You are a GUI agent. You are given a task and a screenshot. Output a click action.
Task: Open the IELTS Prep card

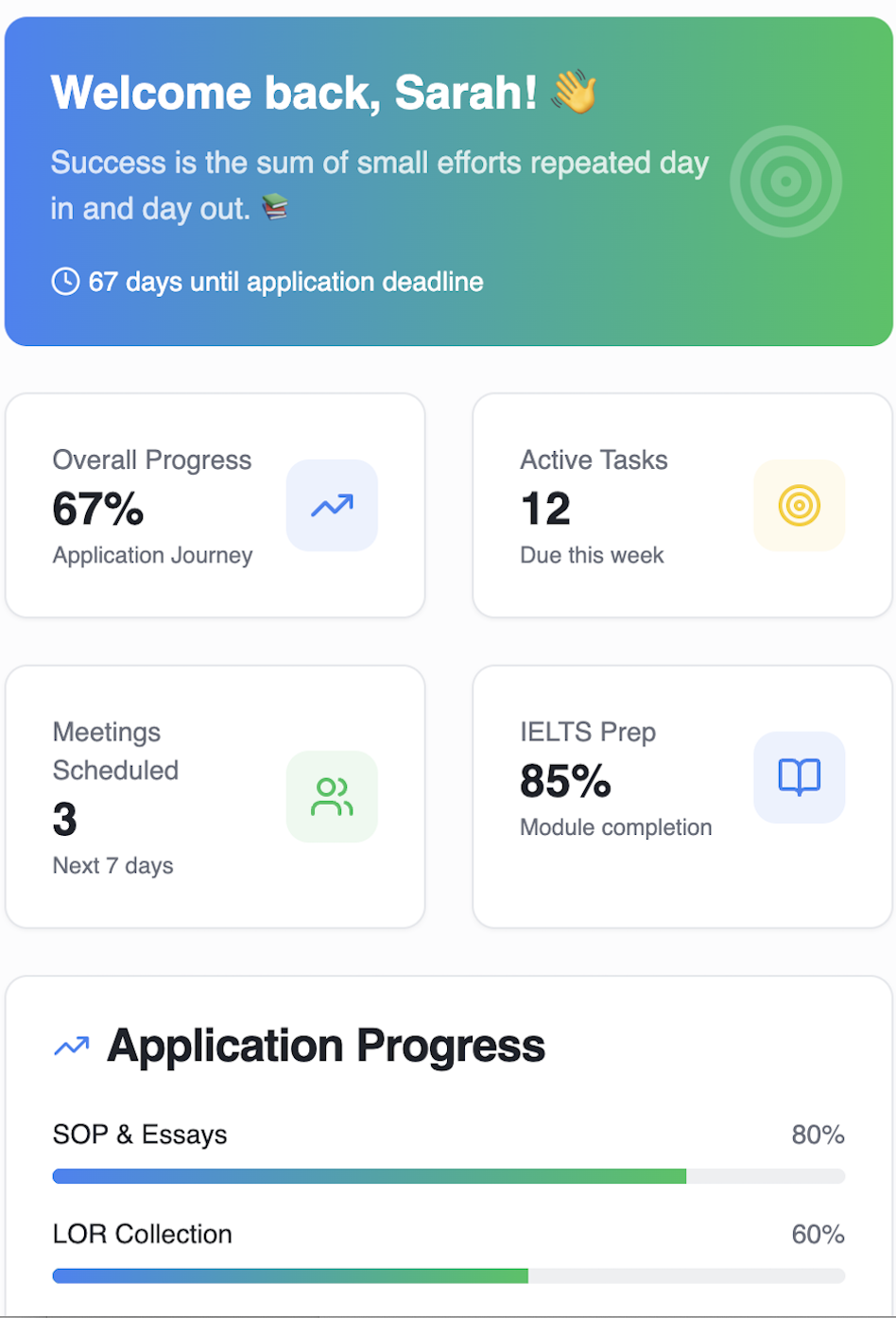(682, 797)
